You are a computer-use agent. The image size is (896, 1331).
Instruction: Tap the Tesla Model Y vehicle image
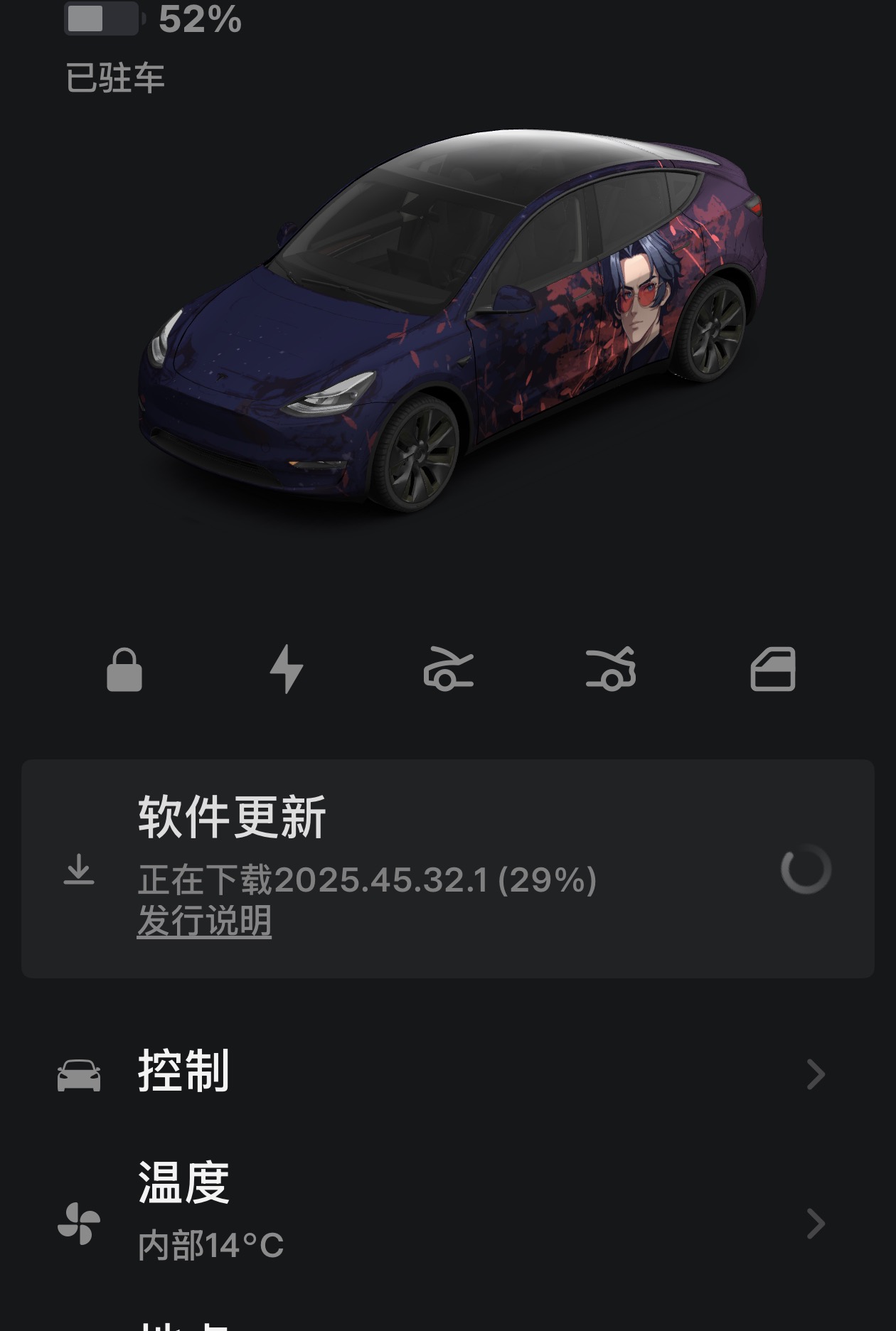pos(448,320)
